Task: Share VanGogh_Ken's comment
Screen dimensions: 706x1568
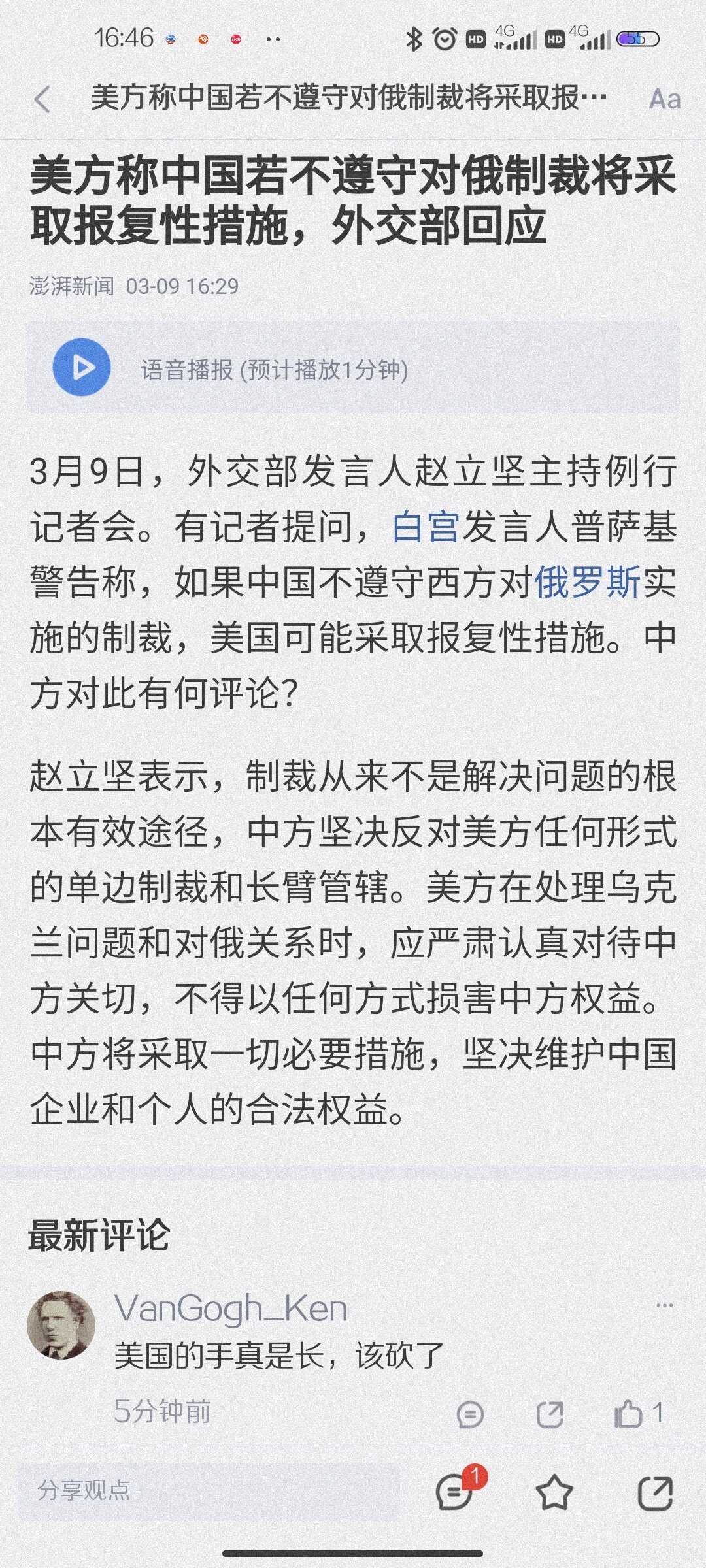Action: [x=549, y=1414]
